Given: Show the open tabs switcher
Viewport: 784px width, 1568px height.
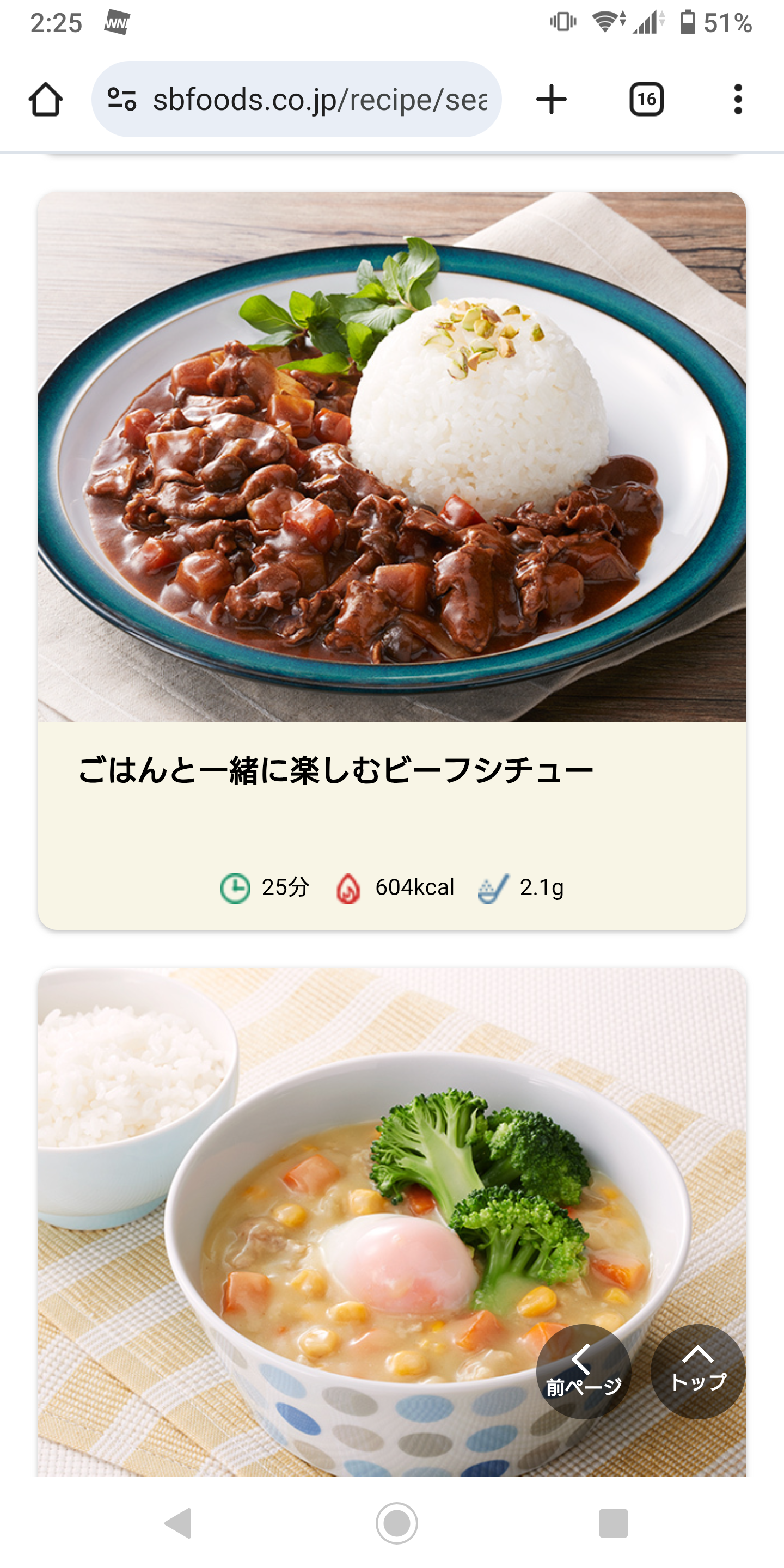Looking at the screenshot, I should (x=646, y=99).
